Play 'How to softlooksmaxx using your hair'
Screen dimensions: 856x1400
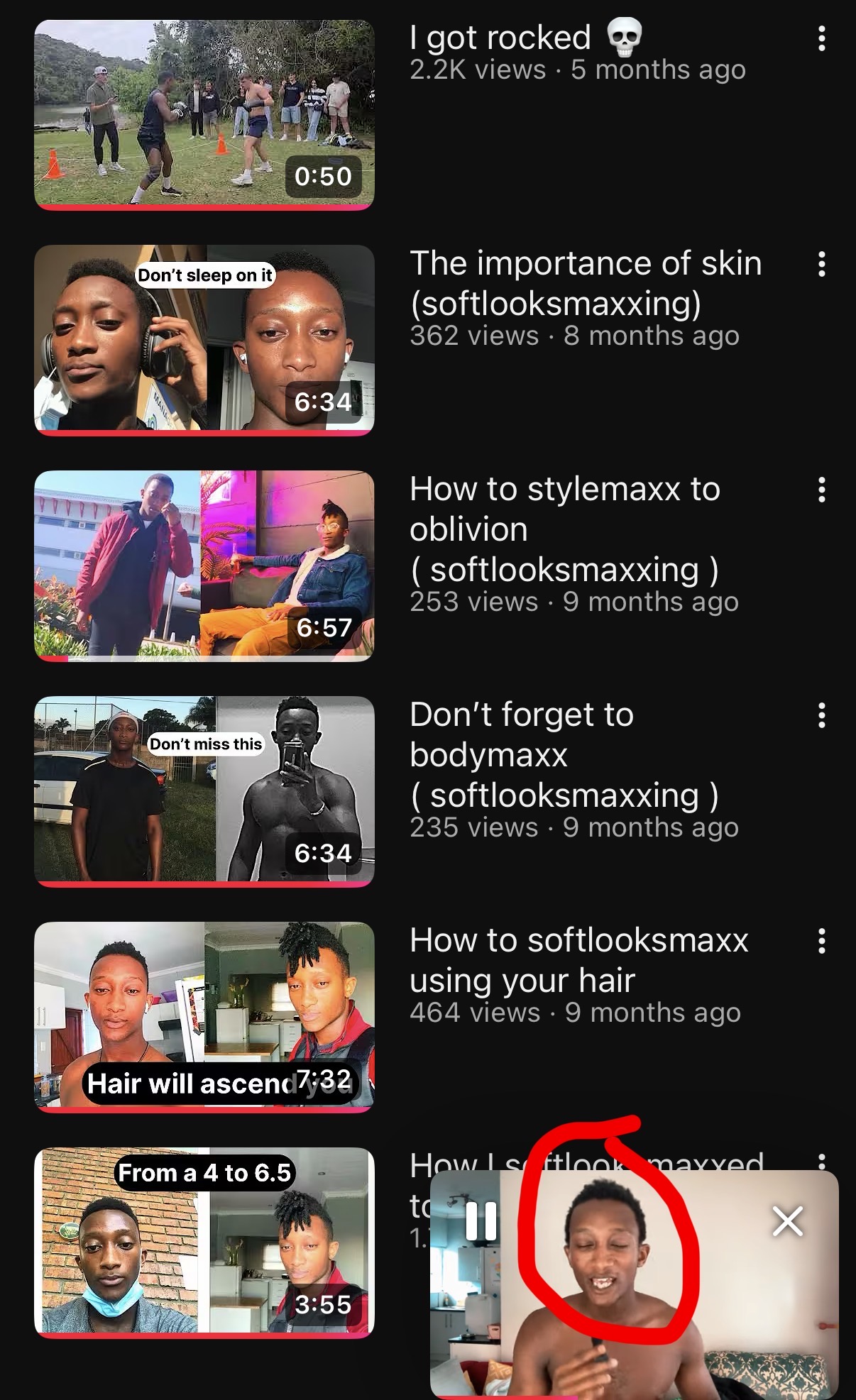[204, 1016]
